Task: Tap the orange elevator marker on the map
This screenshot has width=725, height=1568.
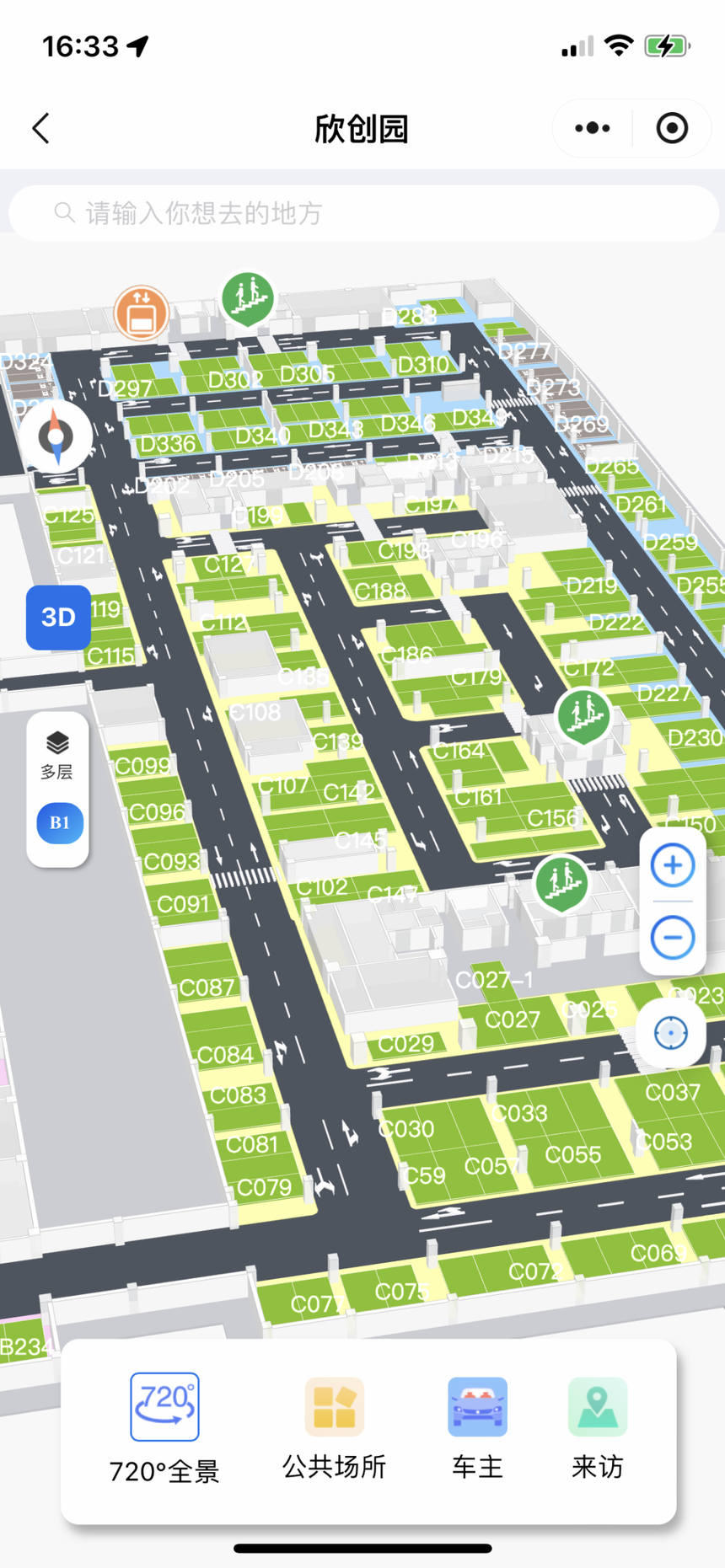Action: click(x=141, y=314)
